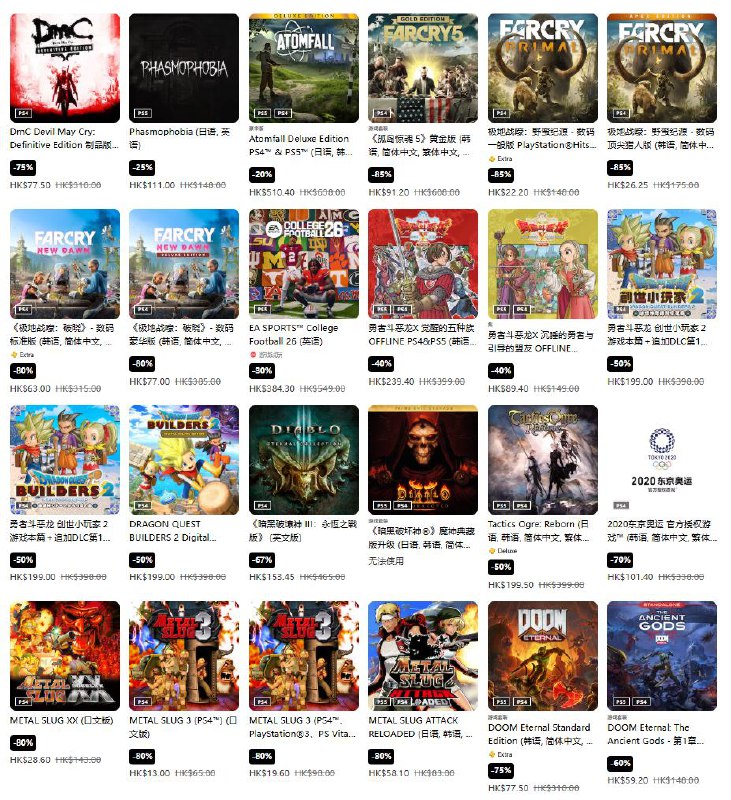This screenshot has height=800, width=731.
Task: Open the 2020 Tokyo Olympics game
Action: tap(662, 460)
